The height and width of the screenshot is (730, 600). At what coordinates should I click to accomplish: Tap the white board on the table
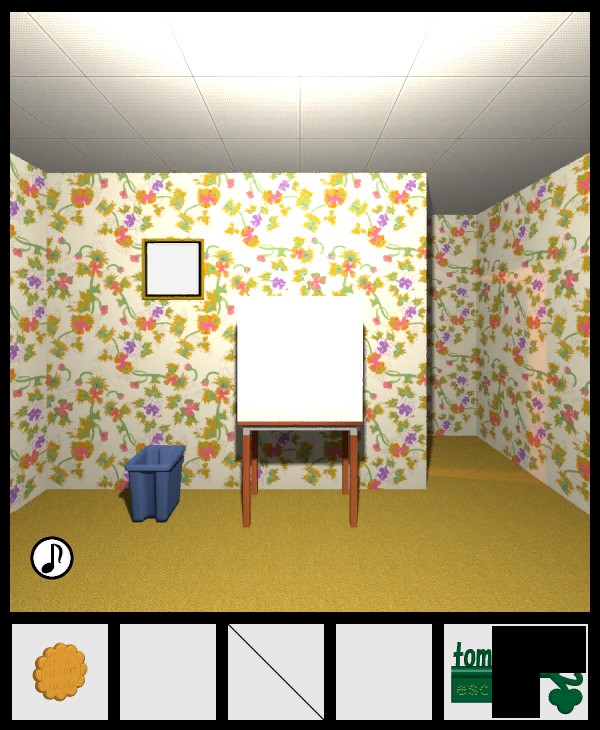(300, 360)
